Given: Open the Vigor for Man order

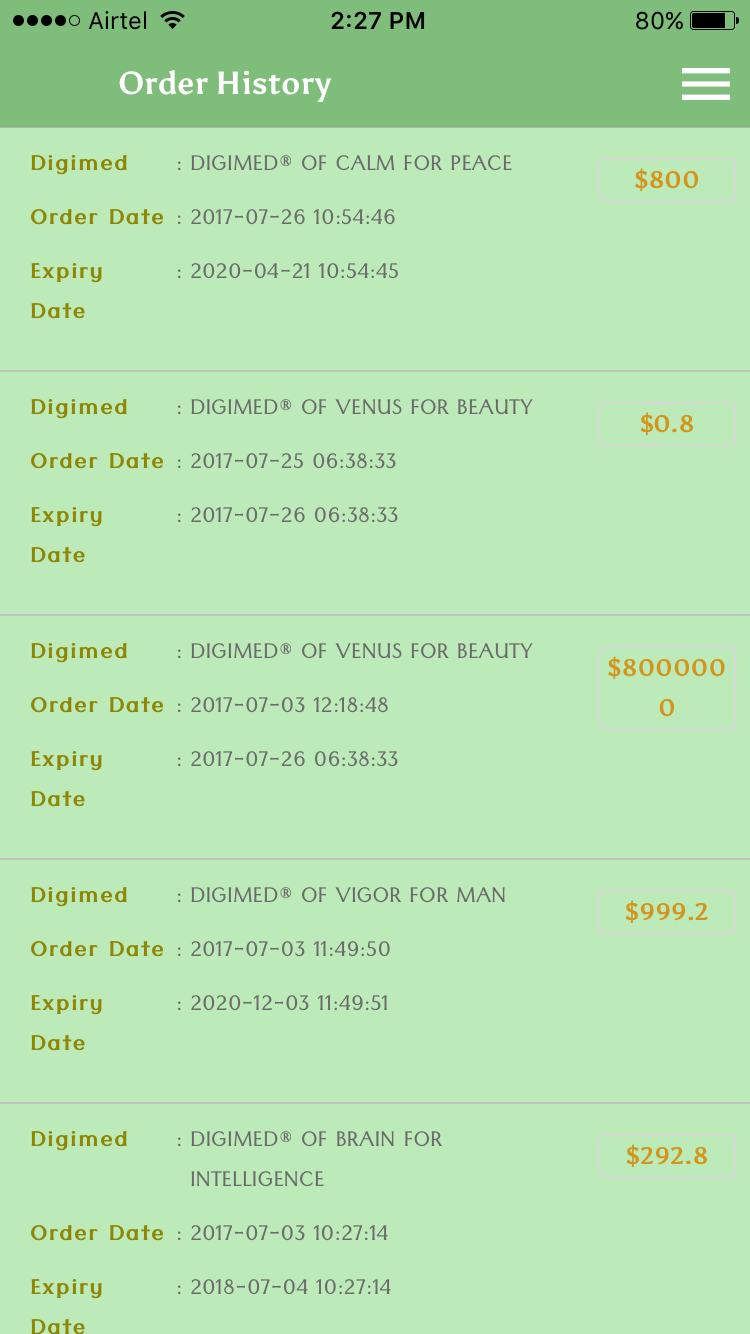Looking at the screenshot, I should pos(375,981).
